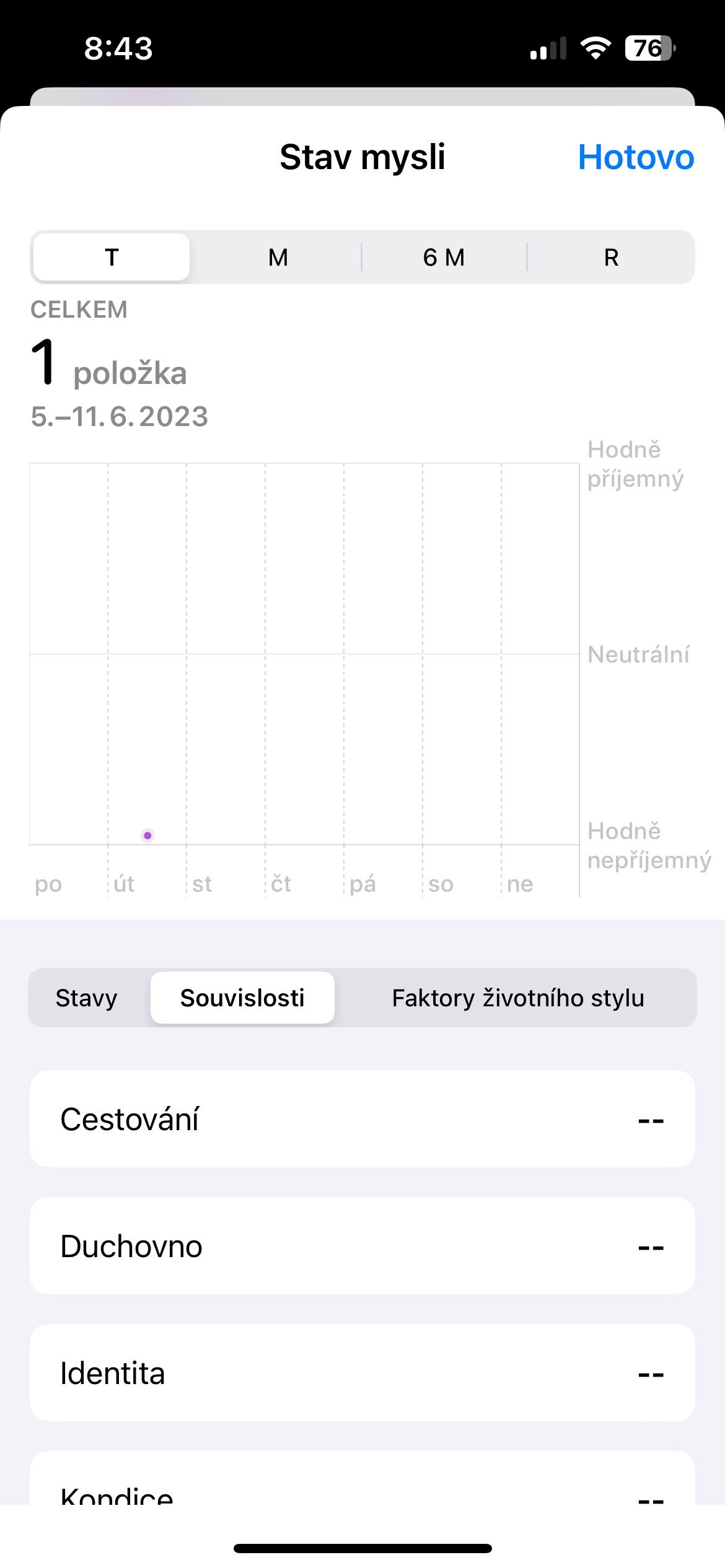
Task: Tap the purple data point on Tuesday
Action: [x=147, y=835]
